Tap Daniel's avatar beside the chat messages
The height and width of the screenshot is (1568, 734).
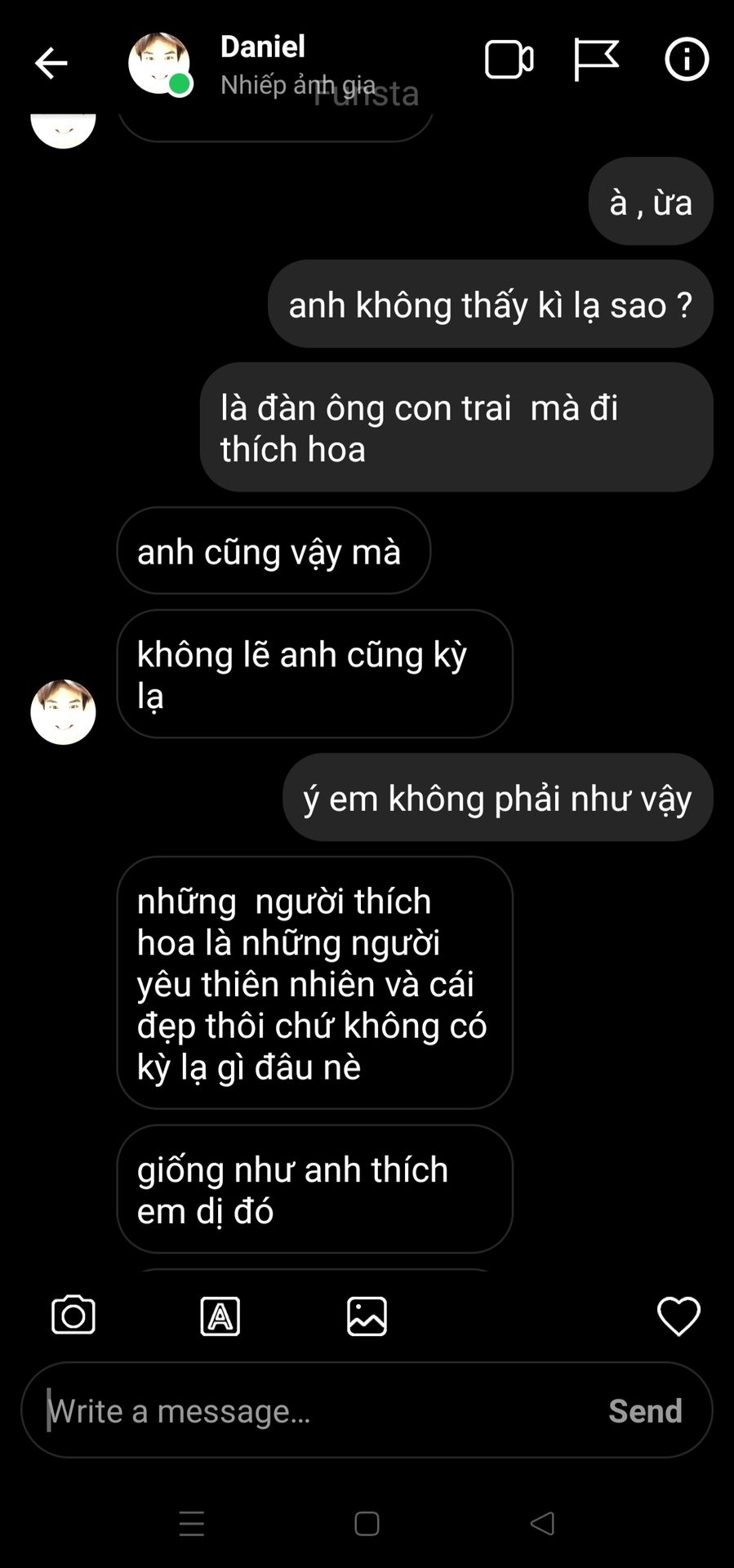(x=63, y=712)
